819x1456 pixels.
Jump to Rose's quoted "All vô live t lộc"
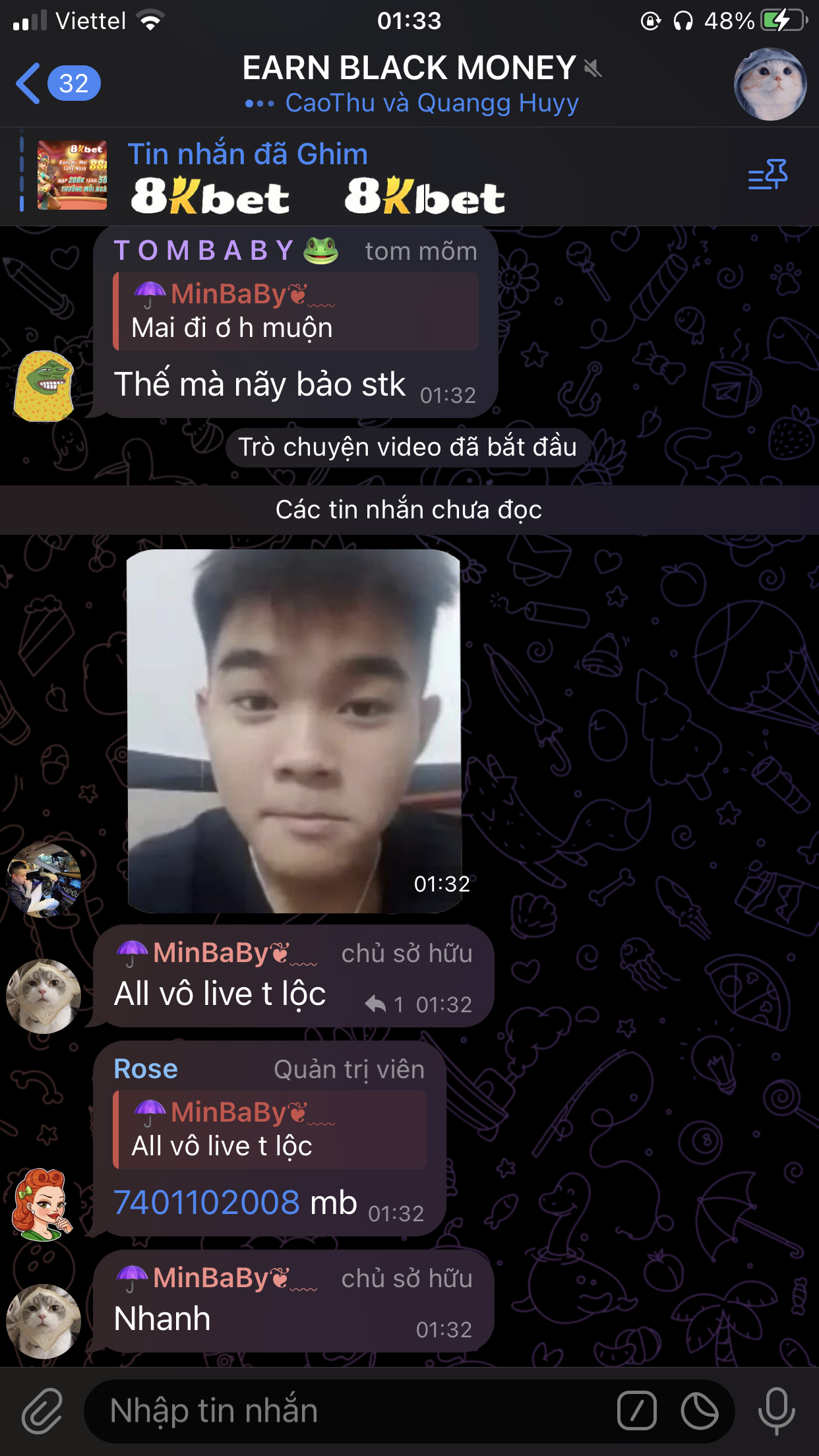pos(270,1130)
